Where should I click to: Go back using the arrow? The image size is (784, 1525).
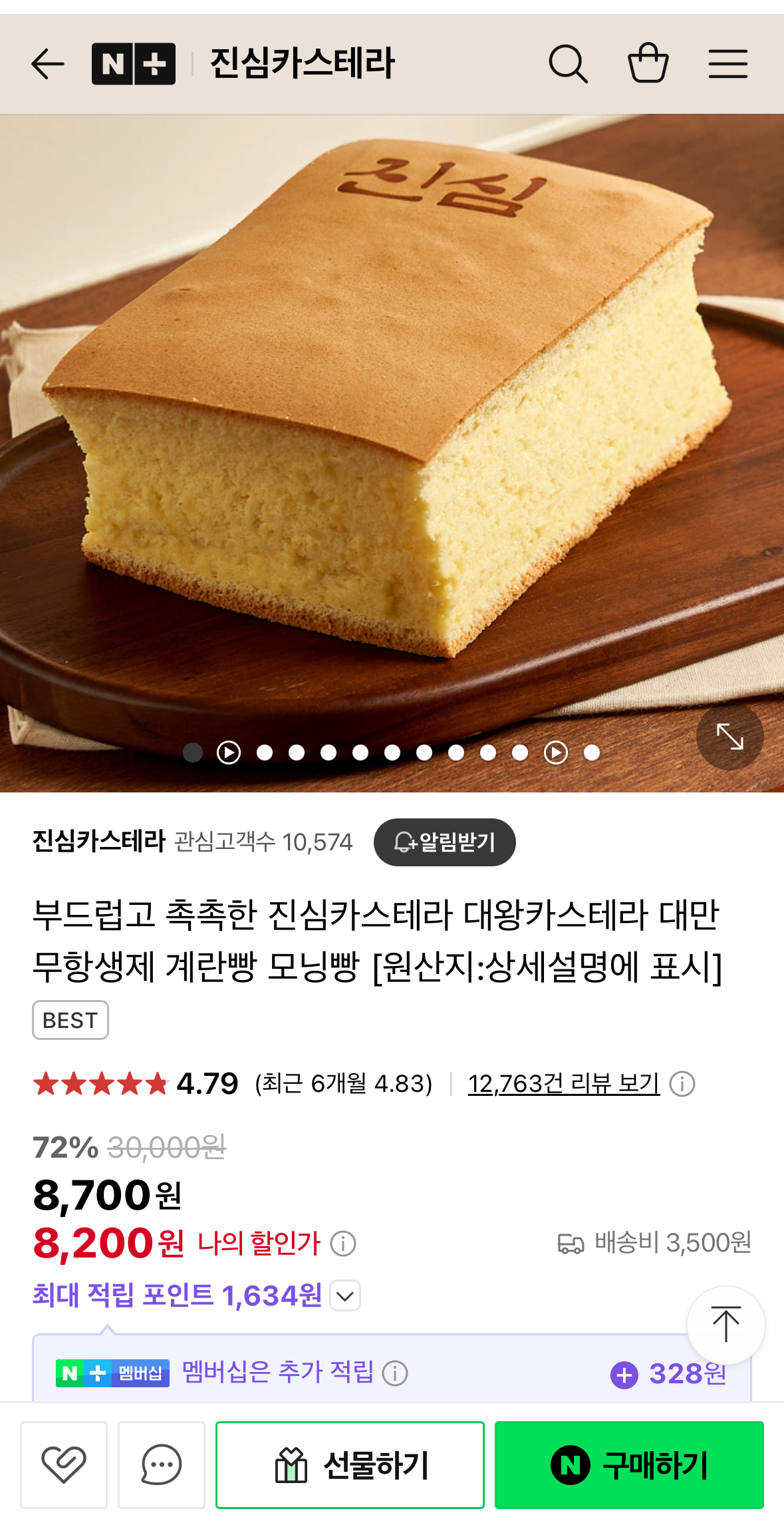pos(48,65)
